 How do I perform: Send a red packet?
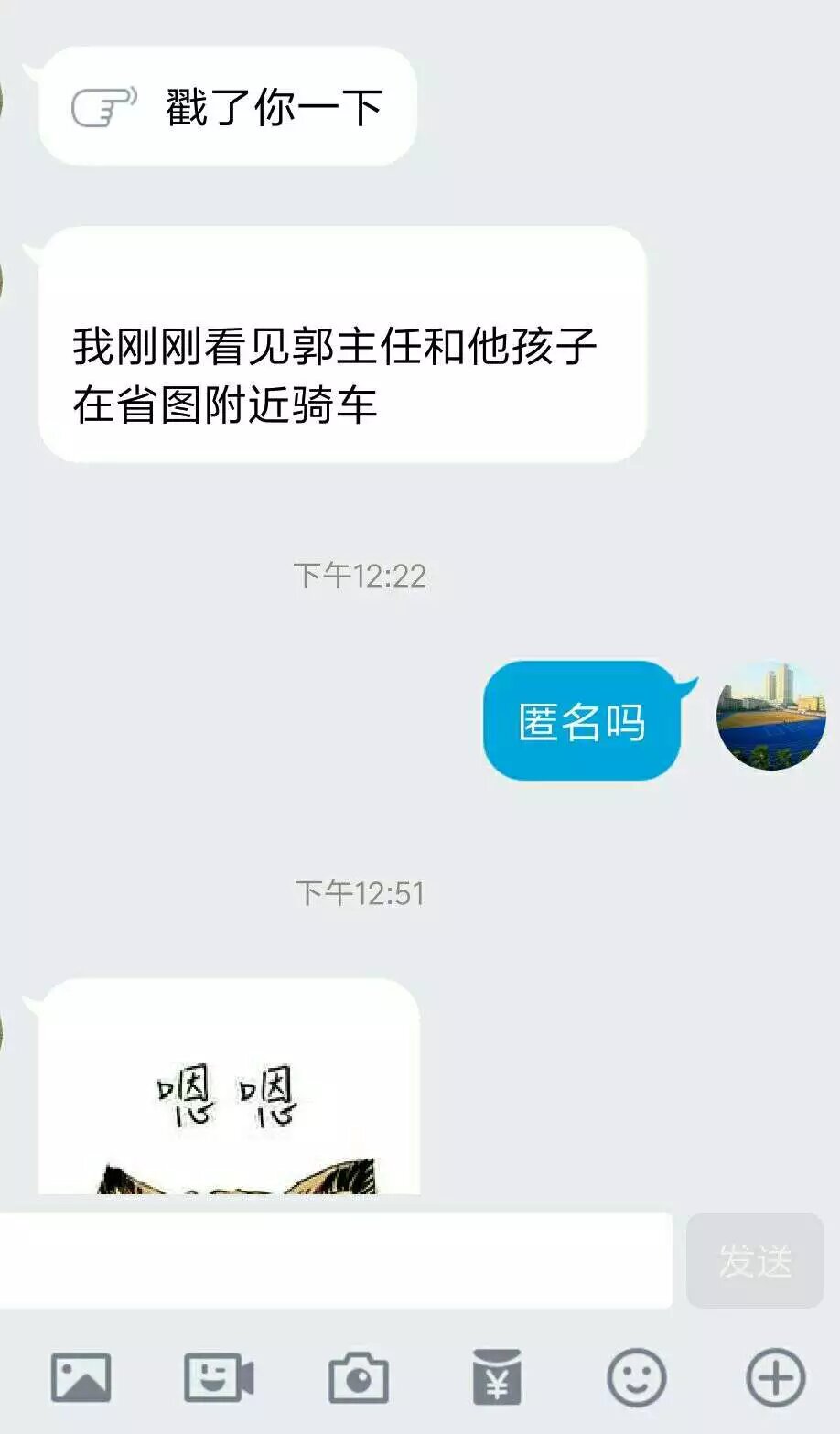click(x=497, y=1377)
